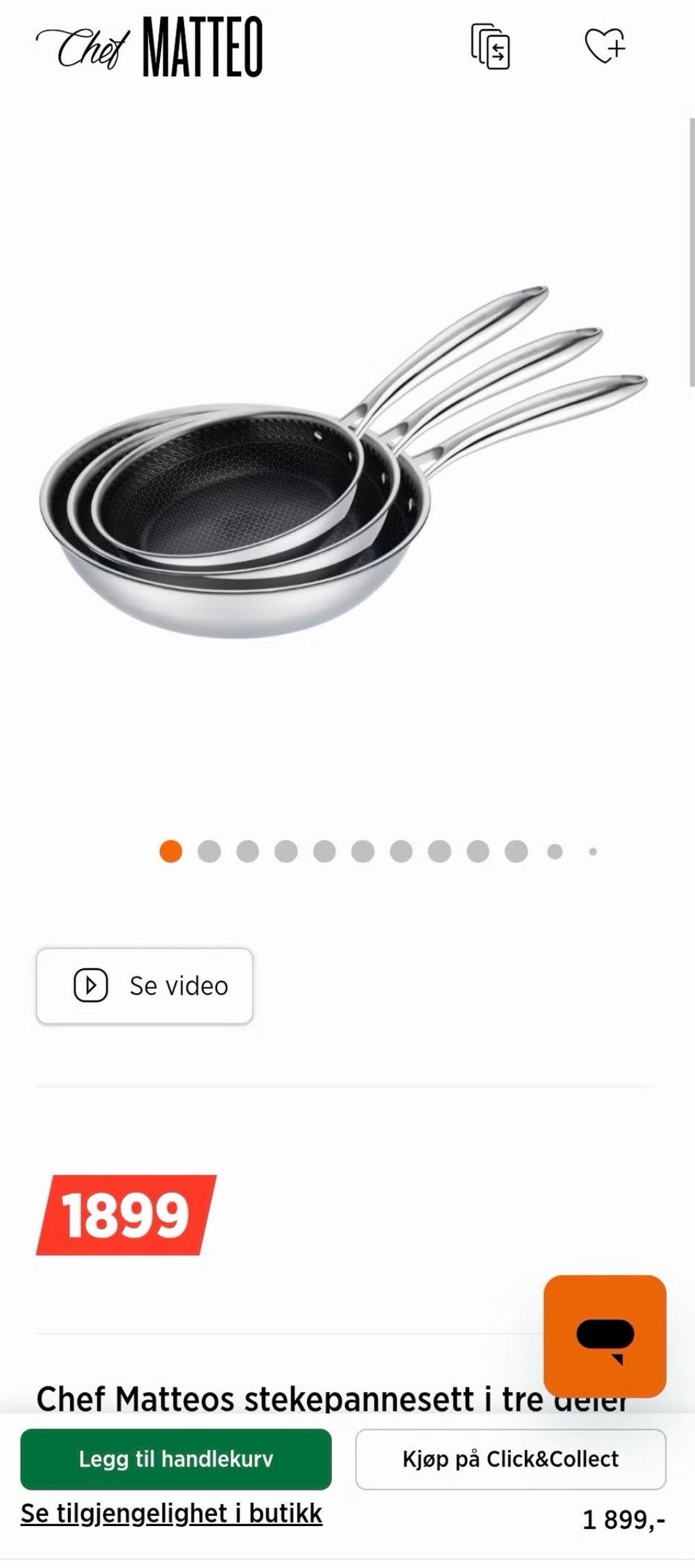
Task: Open Se tilgjengelighet i butikk link
Action: click(172, 1514)
